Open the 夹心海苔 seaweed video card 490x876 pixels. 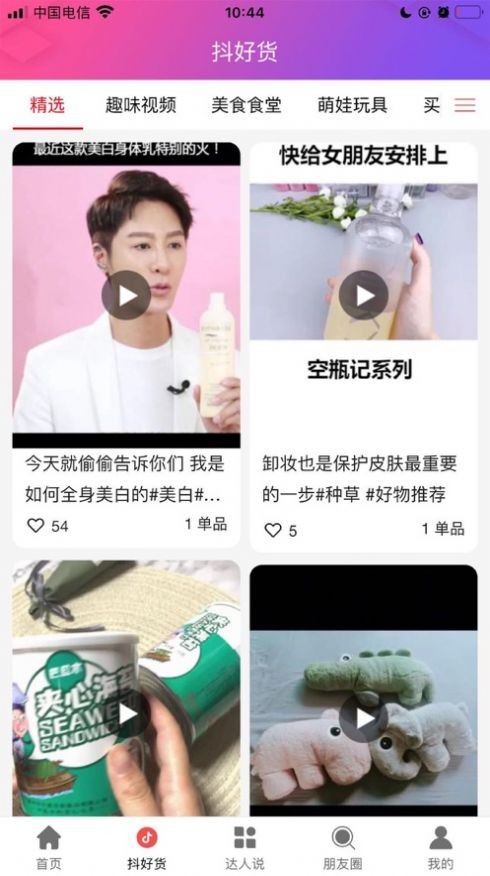coord(126,688)
